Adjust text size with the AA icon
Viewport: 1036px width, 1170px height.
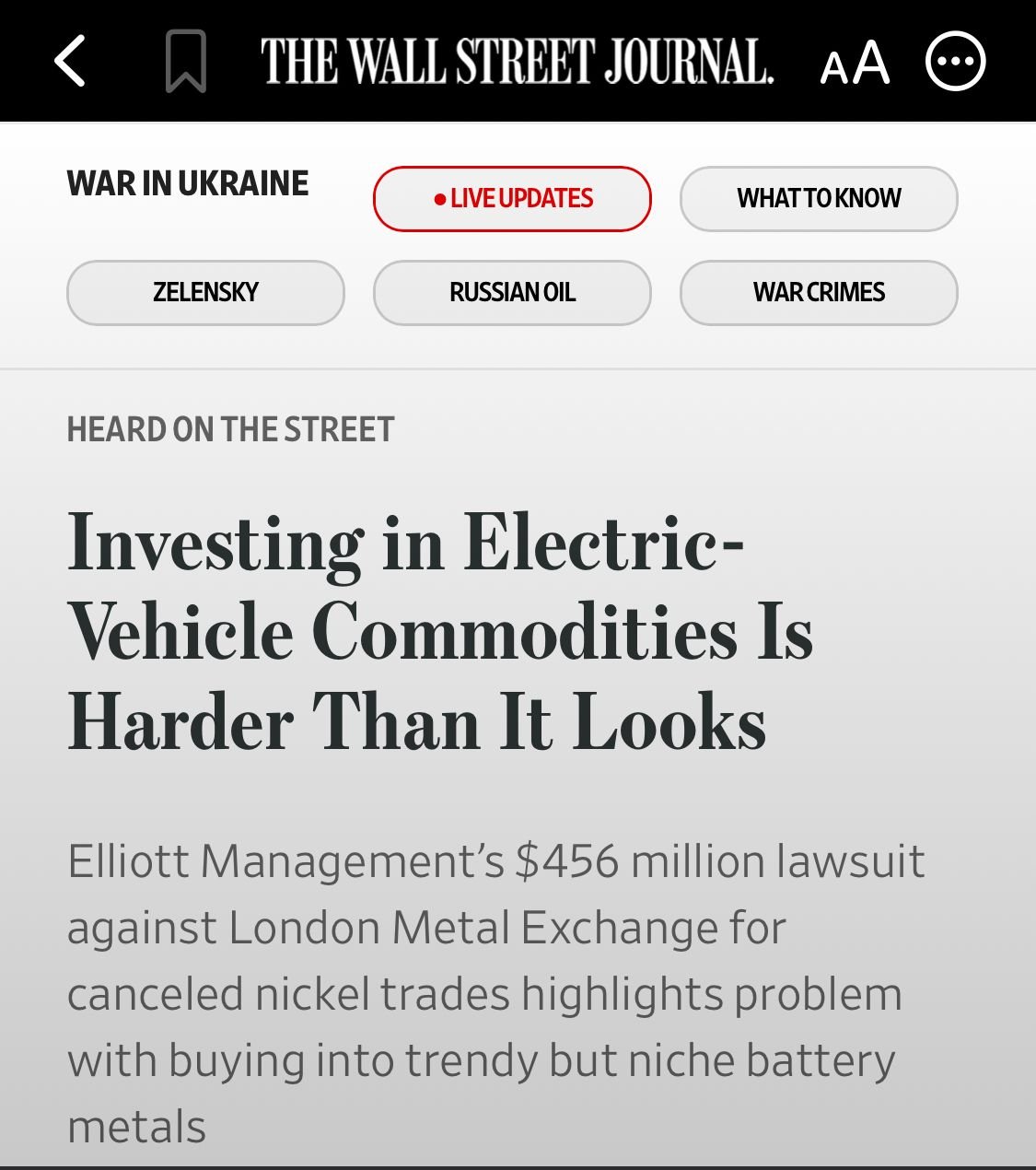[855, 64]
